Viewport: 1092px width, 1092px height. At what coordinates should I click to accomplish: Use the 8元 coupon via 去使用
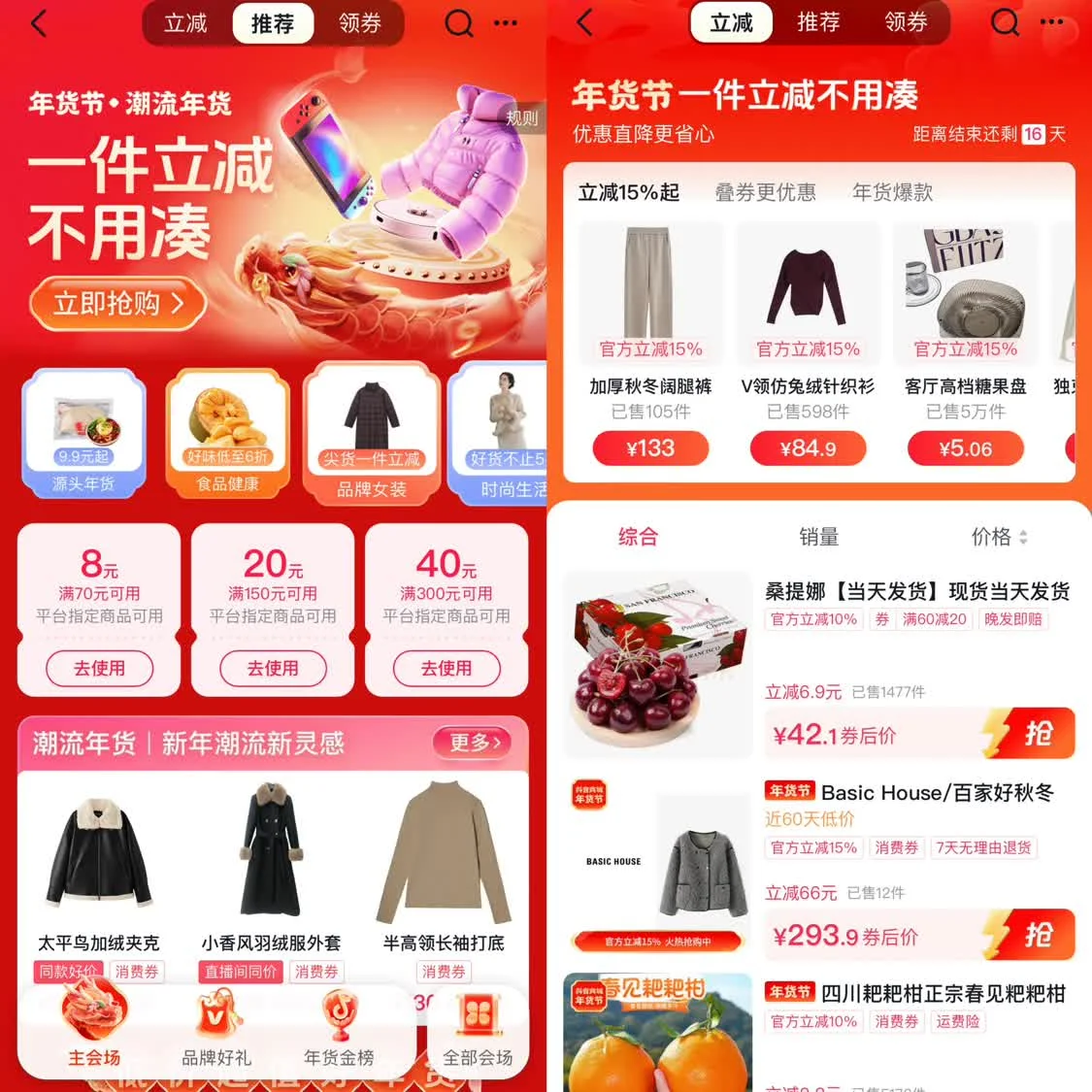pyautogui.click(x=99, y=668)
